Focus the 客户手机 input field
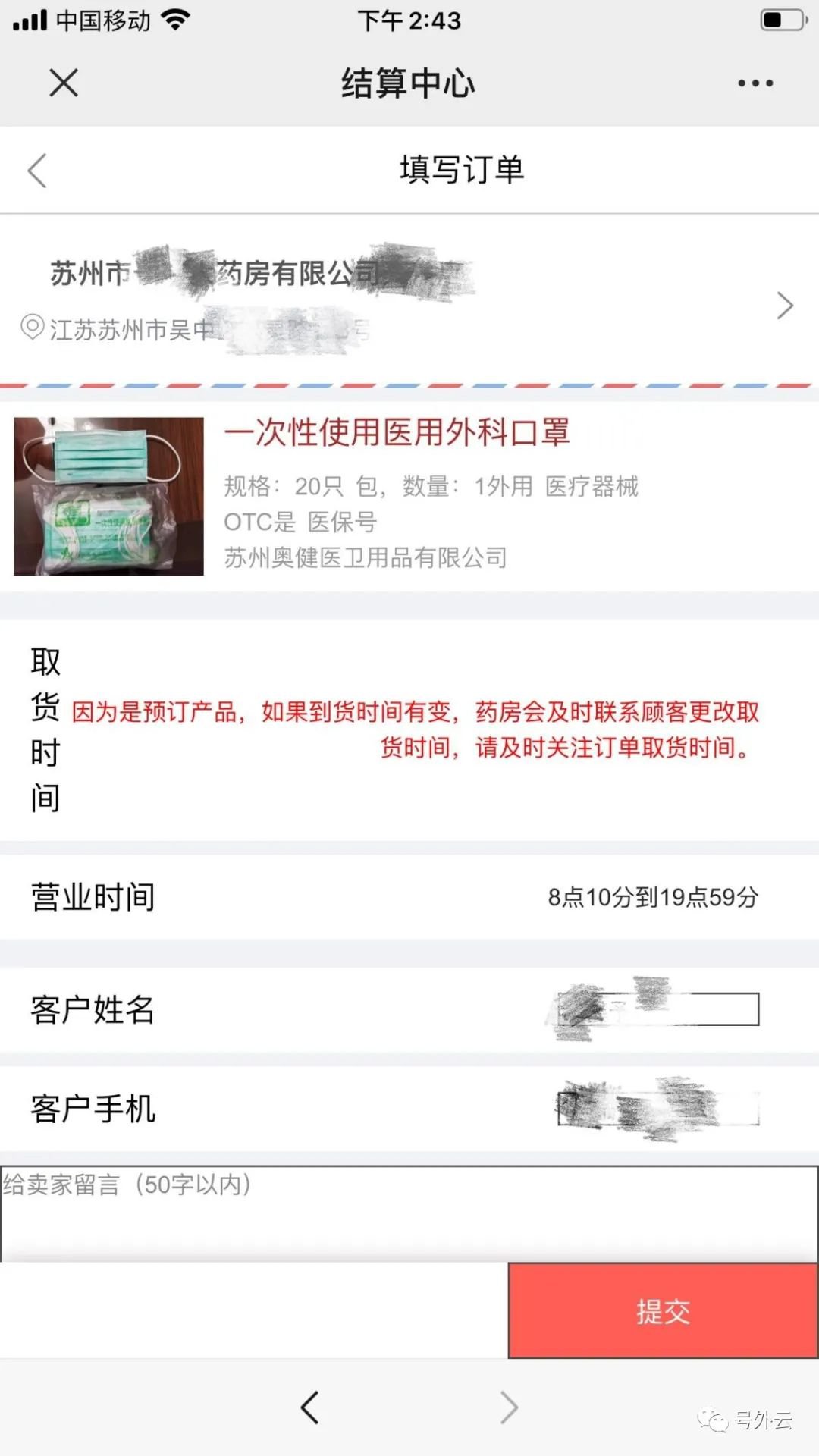 point(658,1109)
